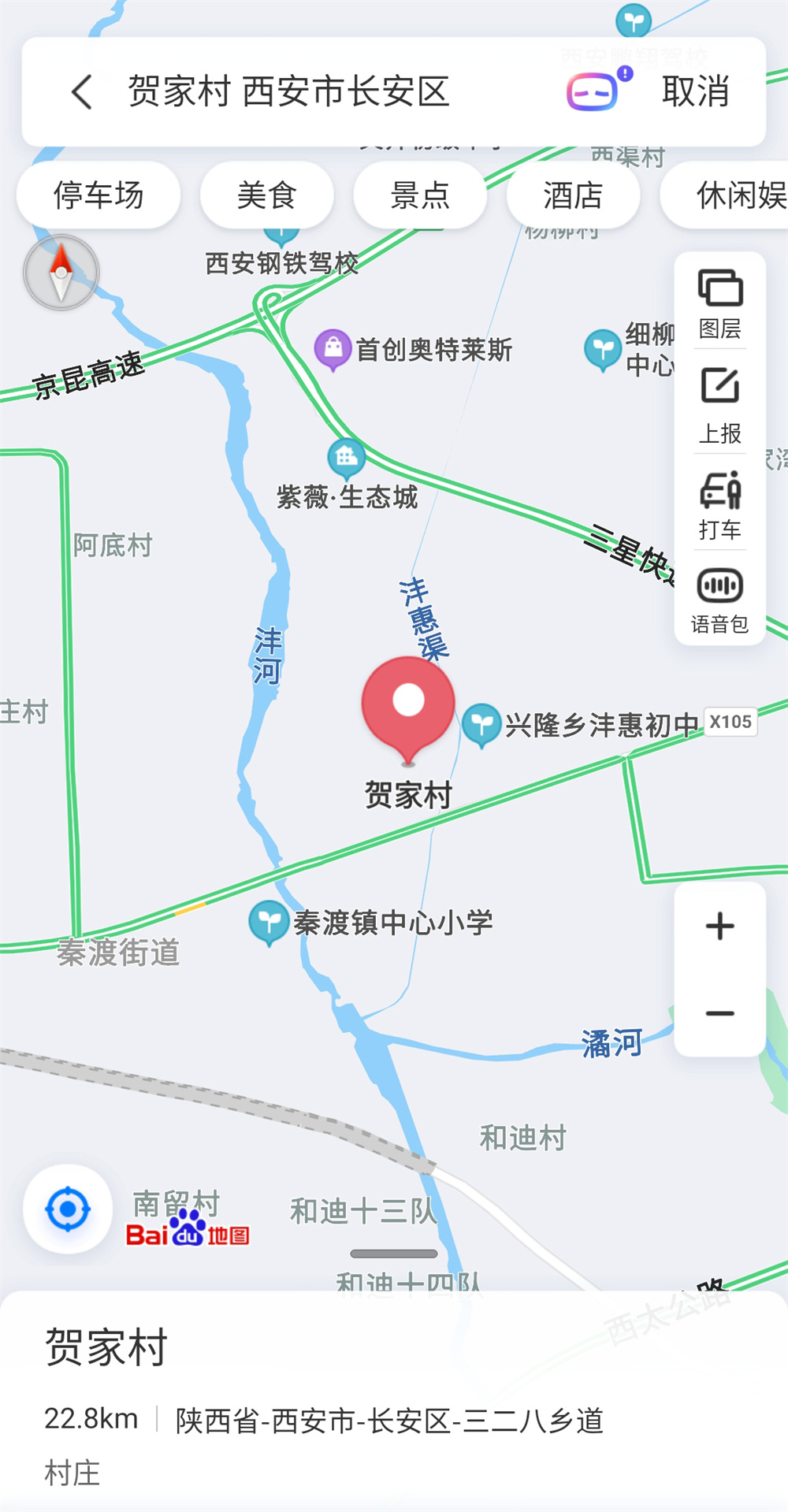Locate my current position
The width and height of the screenshot is (788, 1512).
68,1209
